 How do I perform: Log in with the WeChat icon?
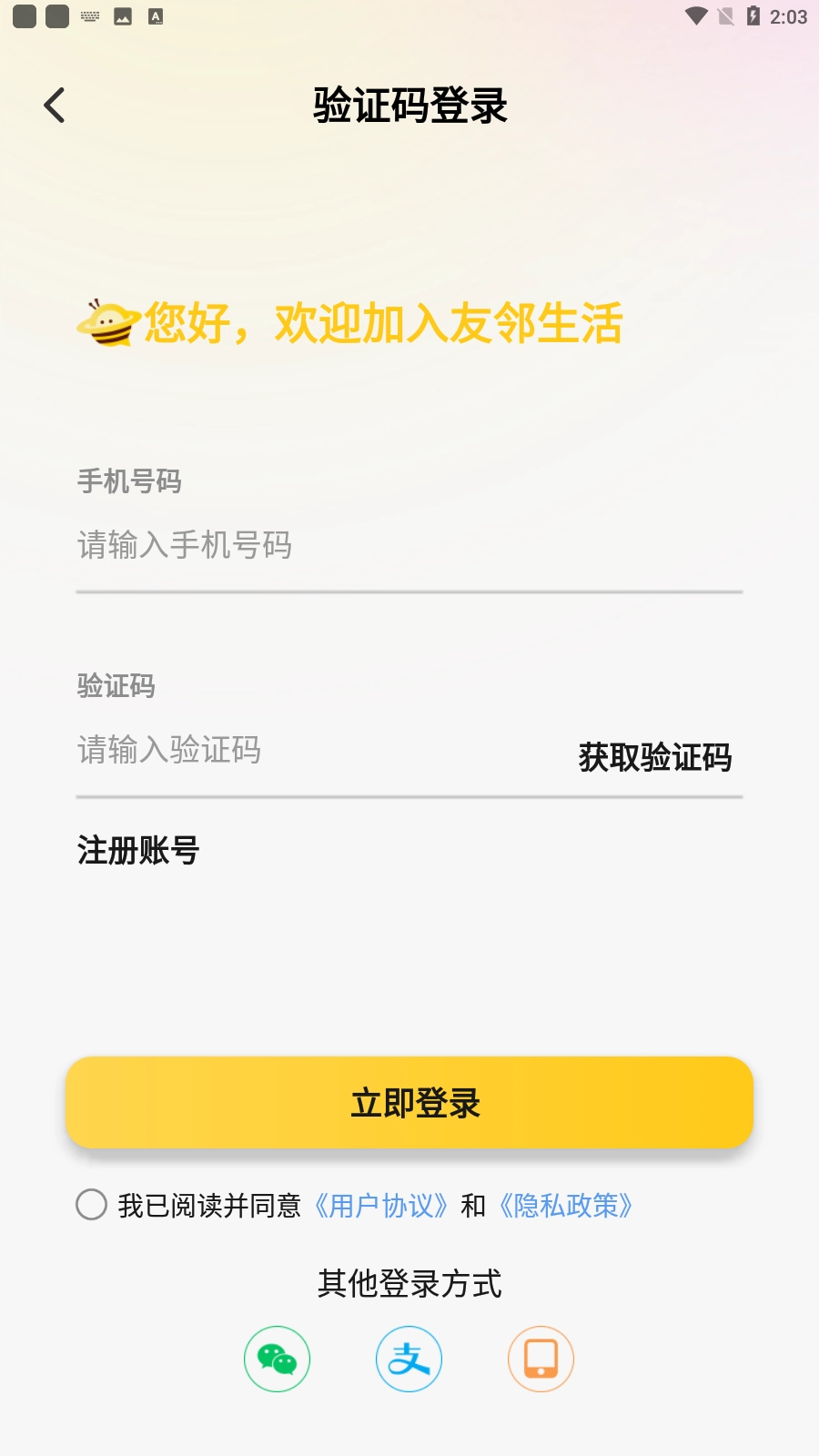click(x=278, y=1359)
